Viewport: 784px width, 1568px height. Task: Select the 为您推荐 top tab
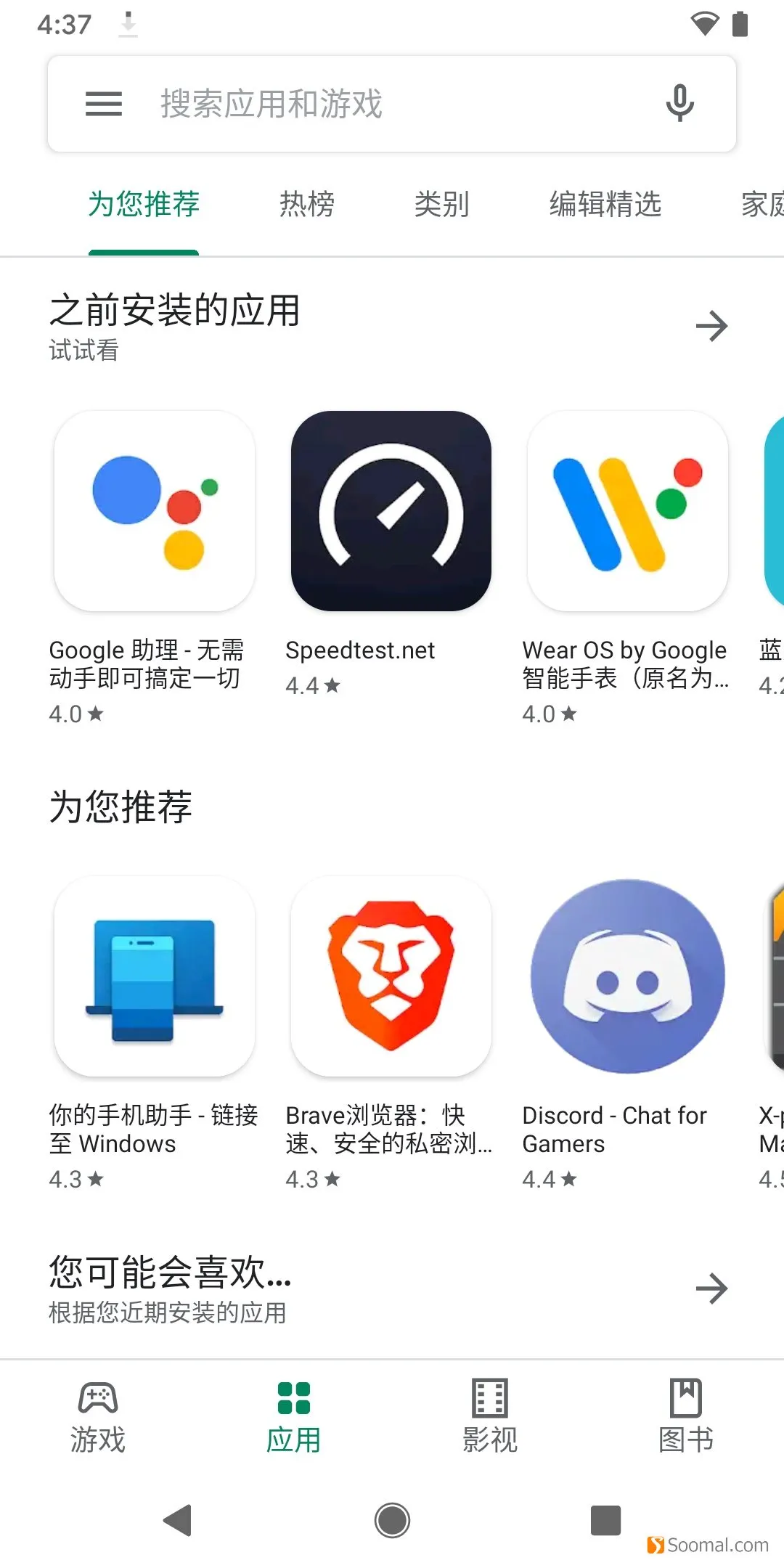(144, 204)
